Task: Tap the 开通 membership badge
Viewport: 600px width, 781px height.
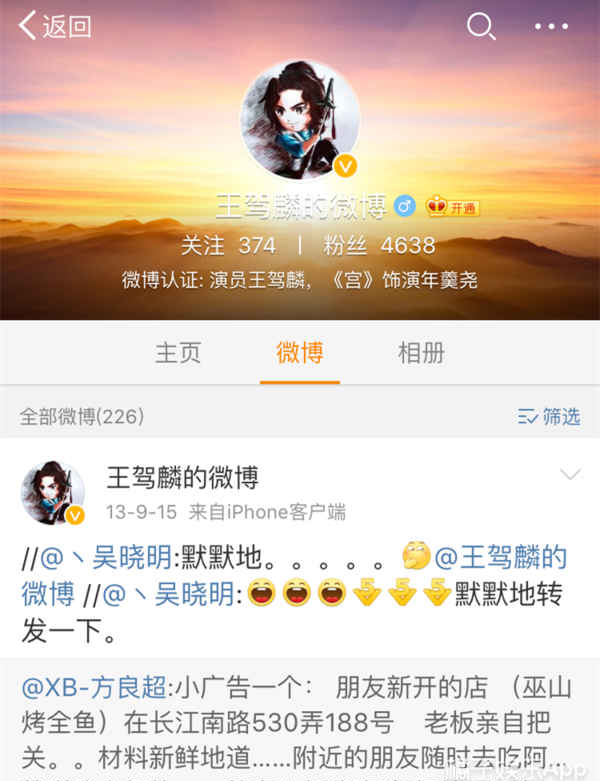Action: click(453, 208)
